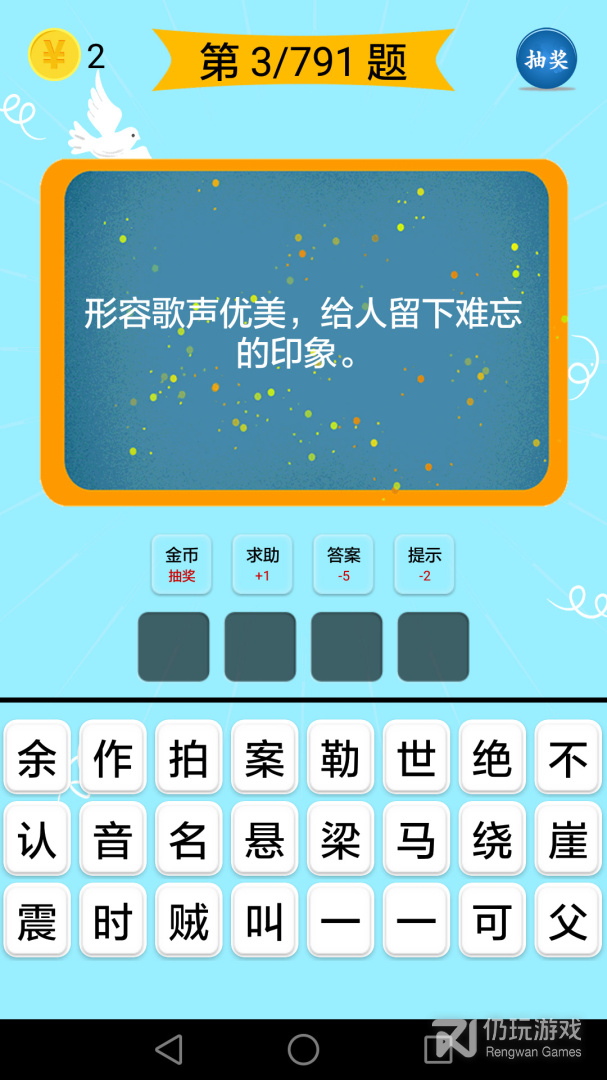Screen dimensions: 607x1080
Task: Tap the character 绝 tile
Action: coord(492,758)
